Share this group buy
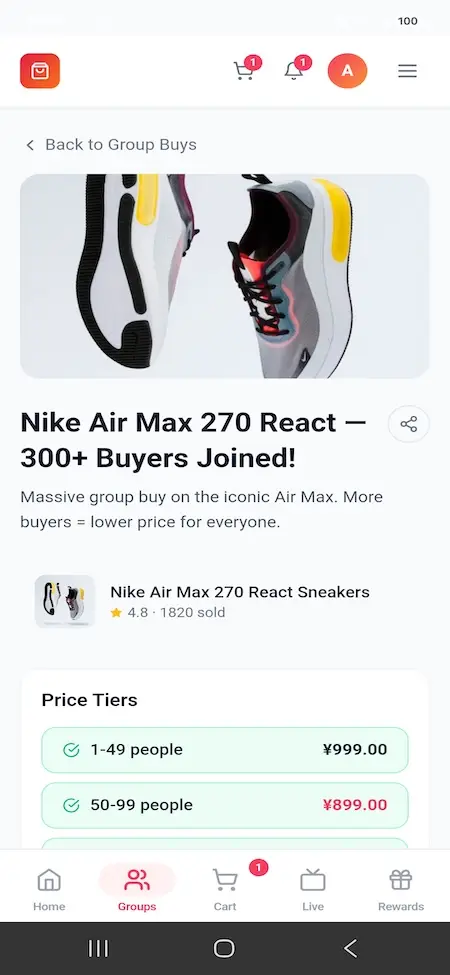Image resolution: width=450 pixels, height=975 pixels. (x=408, y=424)
